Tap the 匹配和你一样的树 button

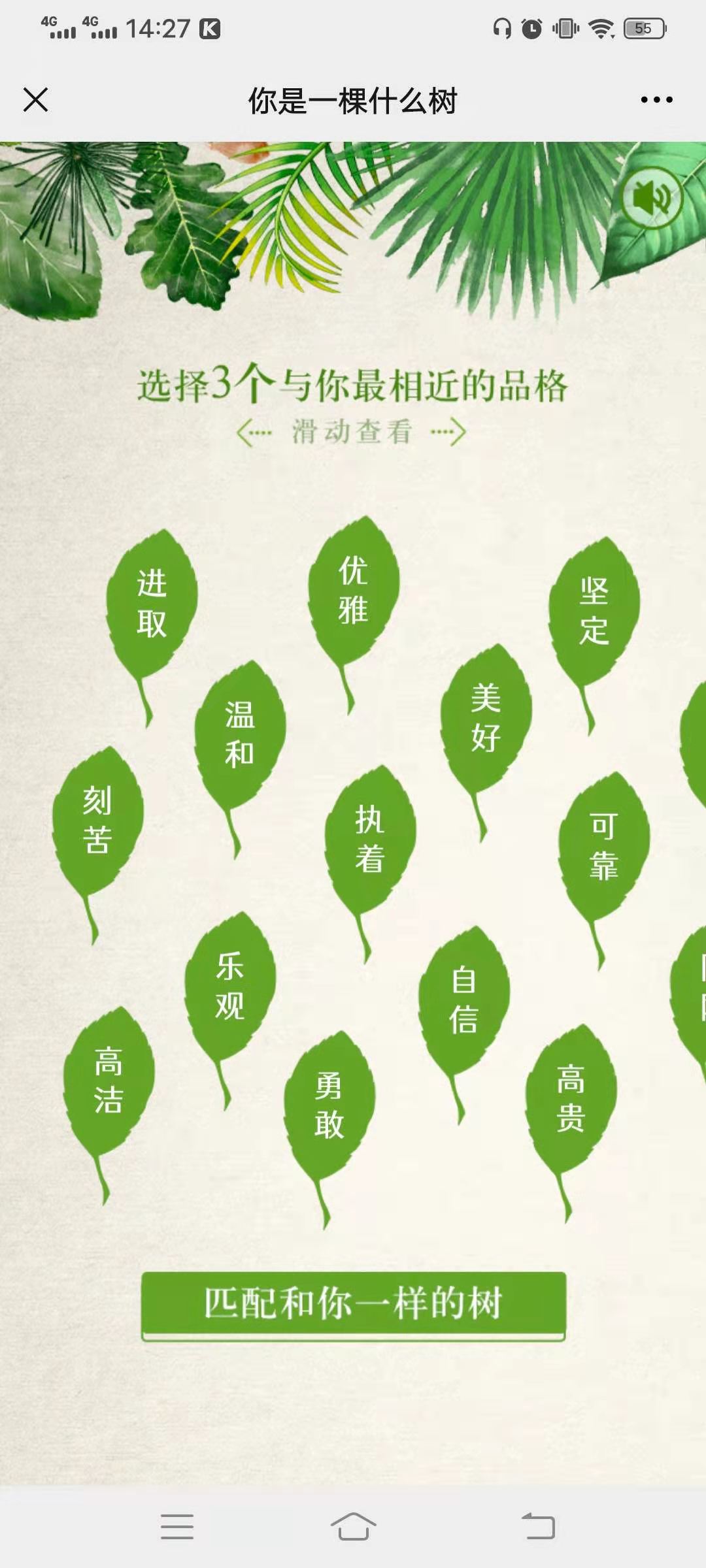(x=353, y=1303)
